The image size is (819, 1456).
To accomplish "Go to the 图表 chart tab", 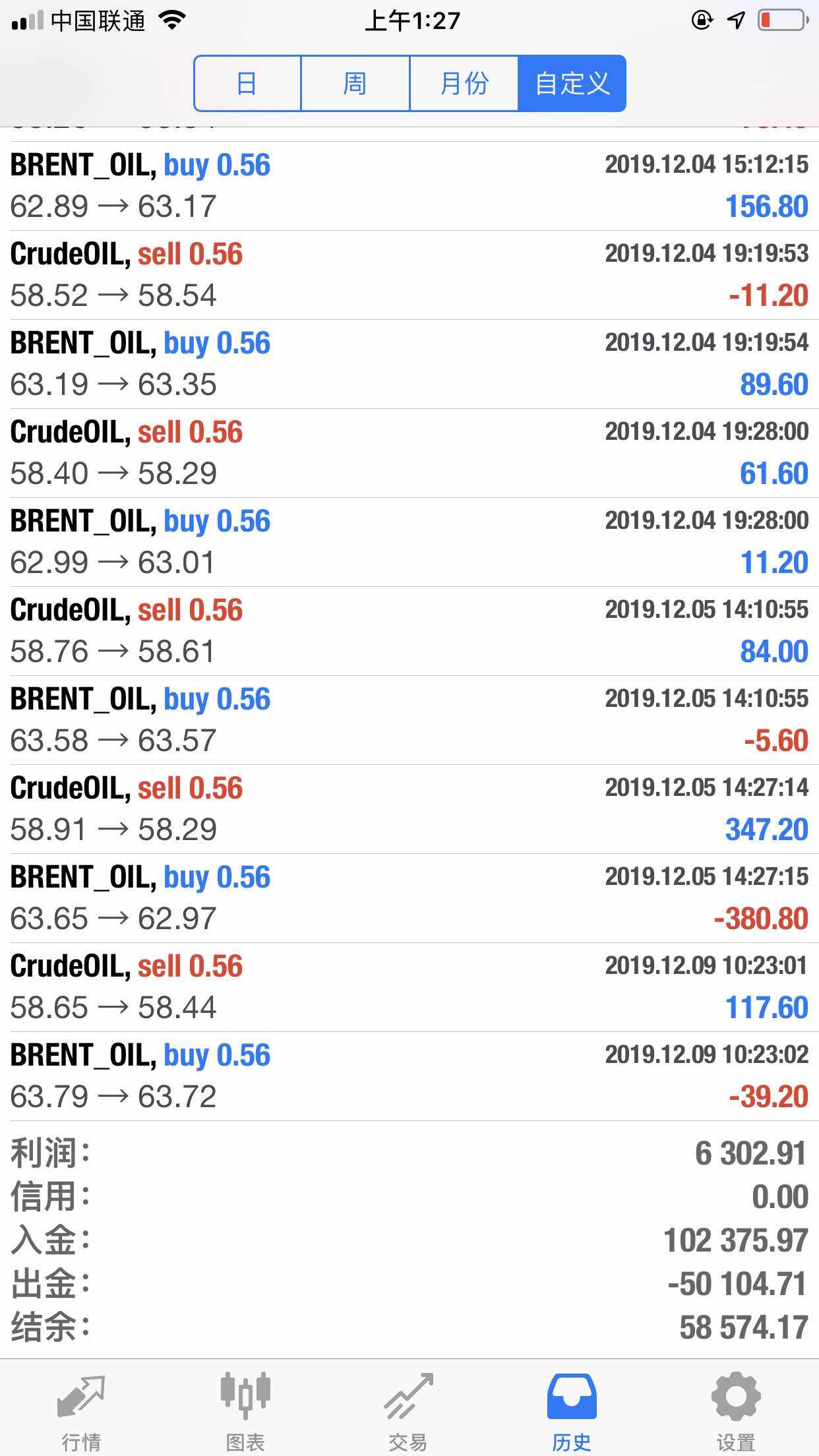I will coord(245,1405).
